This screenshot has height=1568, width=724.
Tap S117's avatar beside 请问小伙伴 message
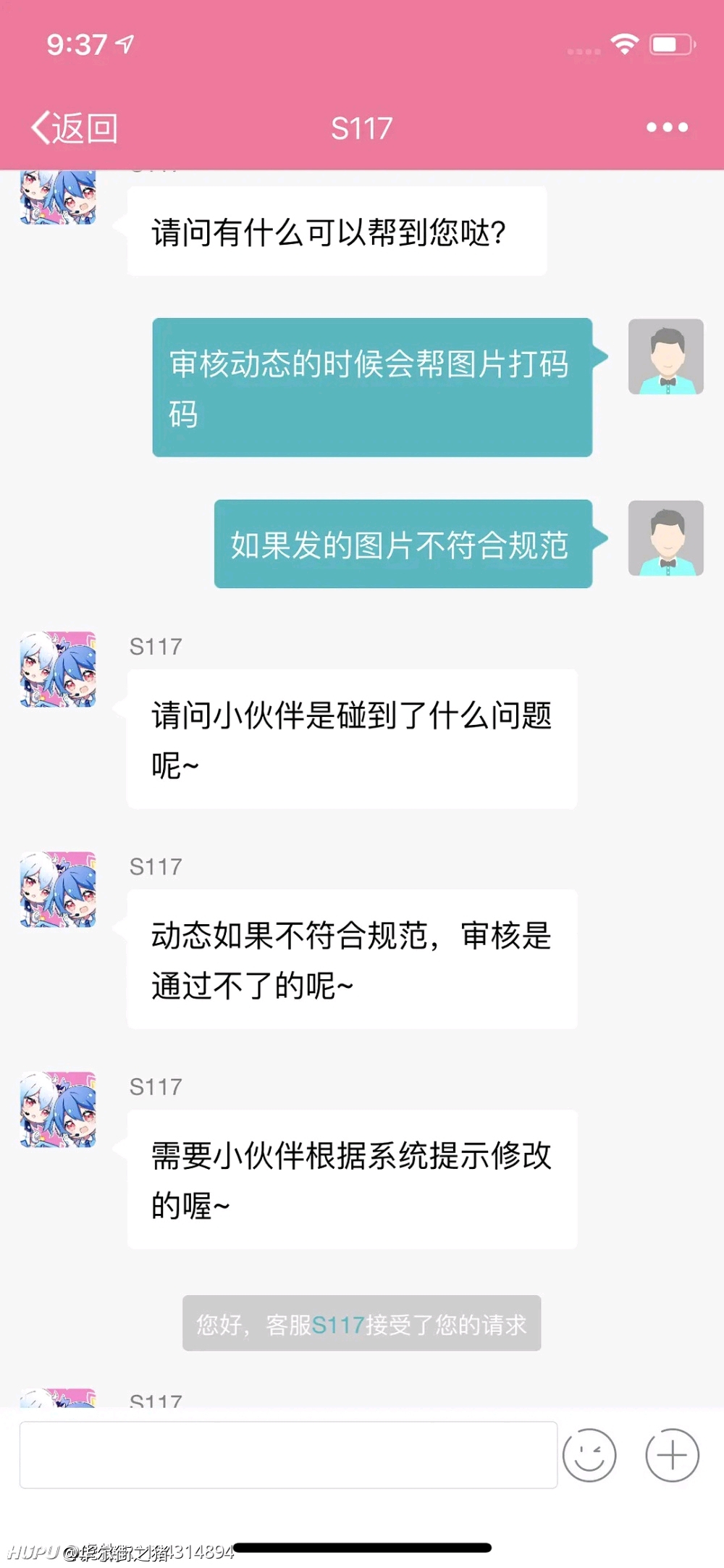58,669
